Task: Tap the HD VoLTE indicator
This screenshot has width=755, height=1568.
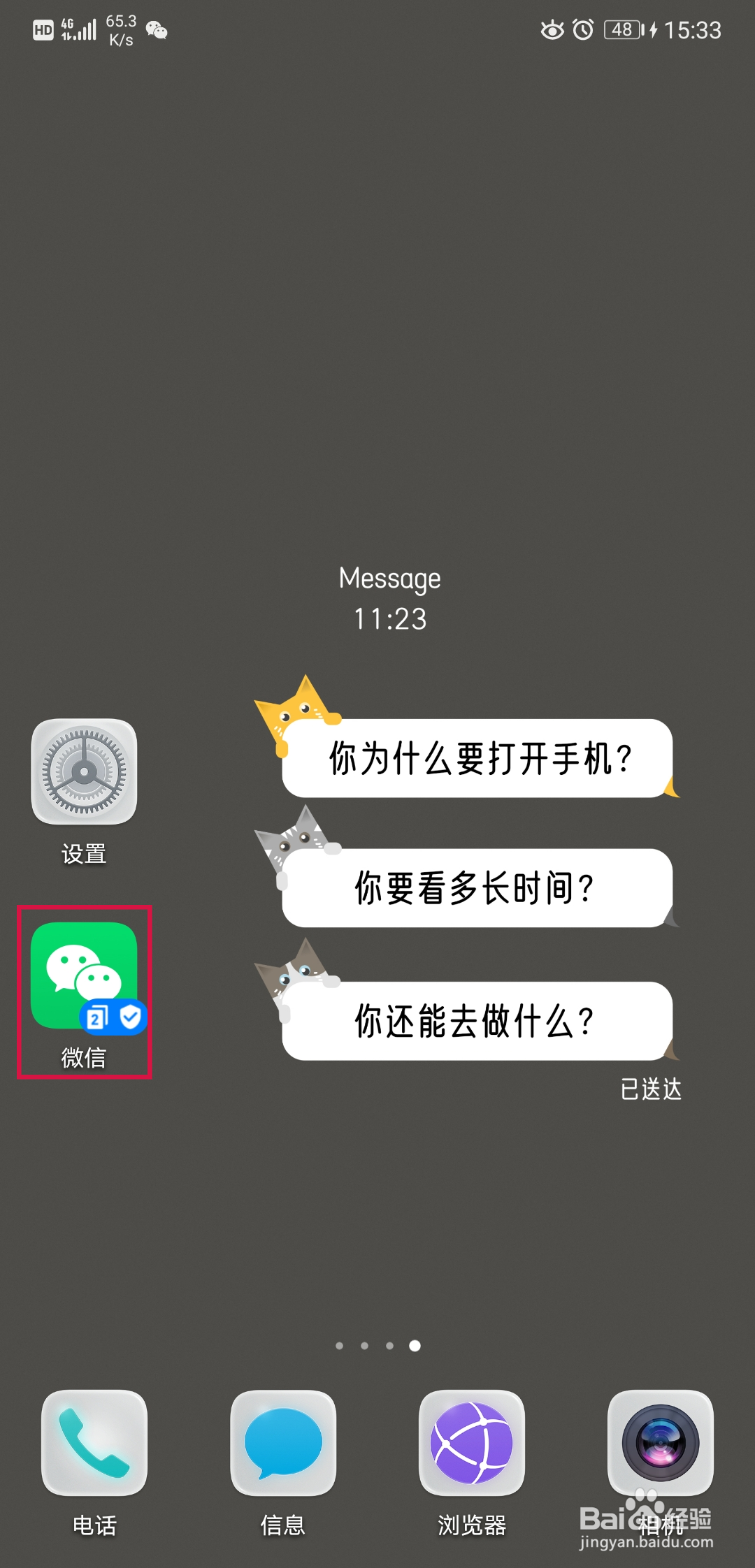Action: [x=43, y=28]
